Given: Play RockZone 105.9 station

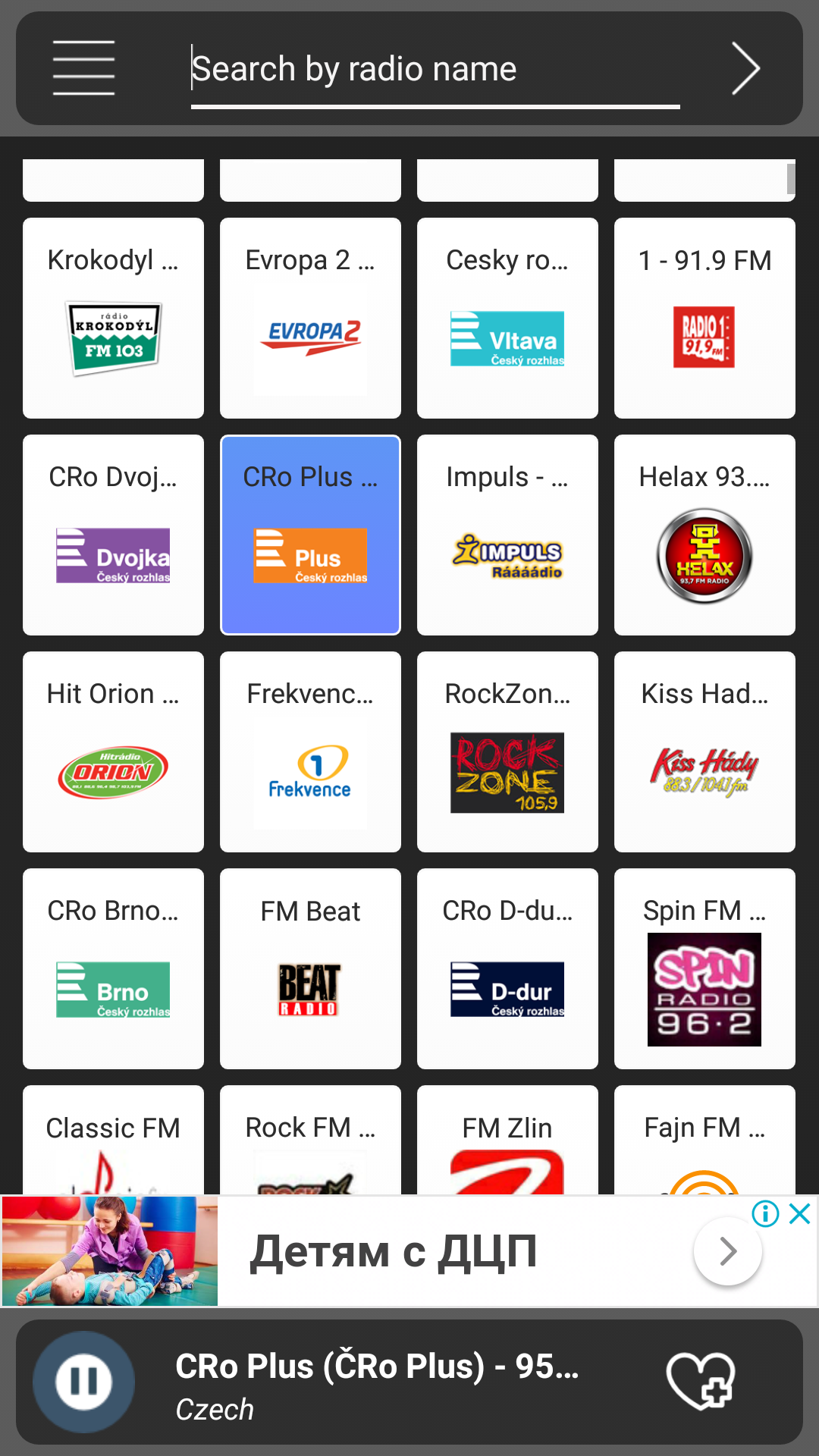Looking at the screenshot, I should coord(507,752).
